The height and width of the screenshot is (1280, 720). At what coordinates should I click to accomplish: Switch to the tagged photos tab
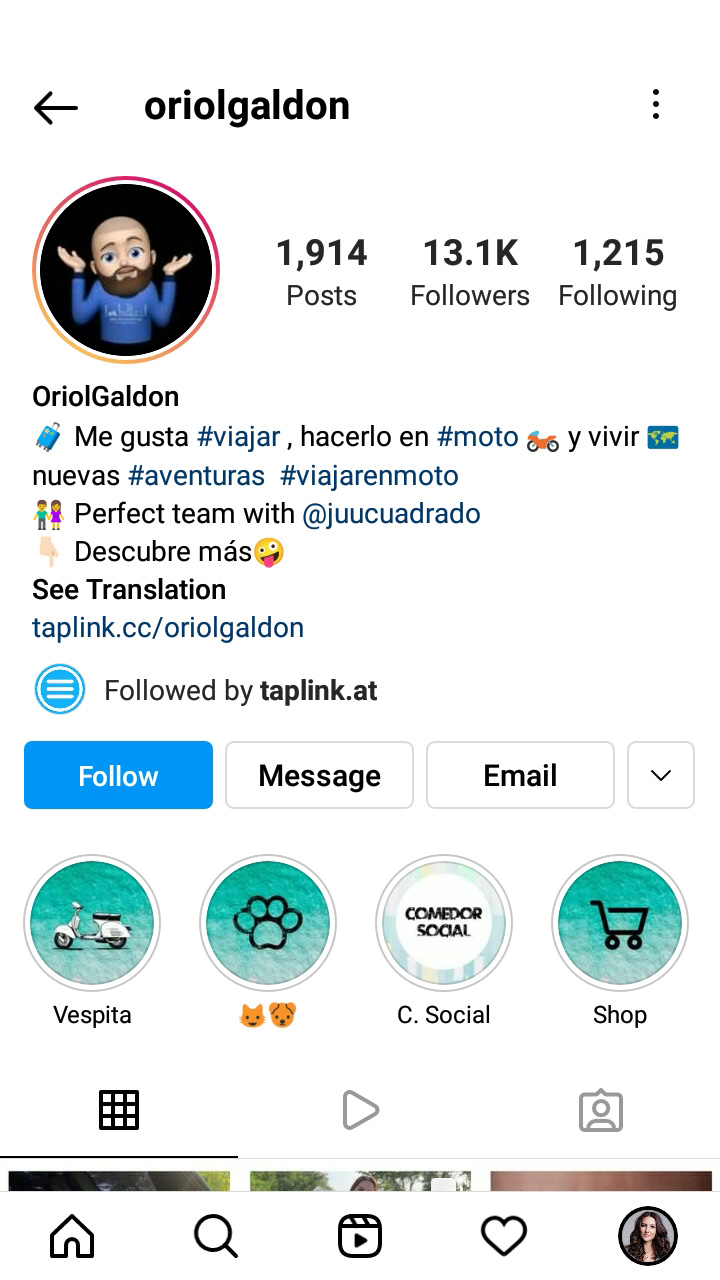tap(600, 1110)
